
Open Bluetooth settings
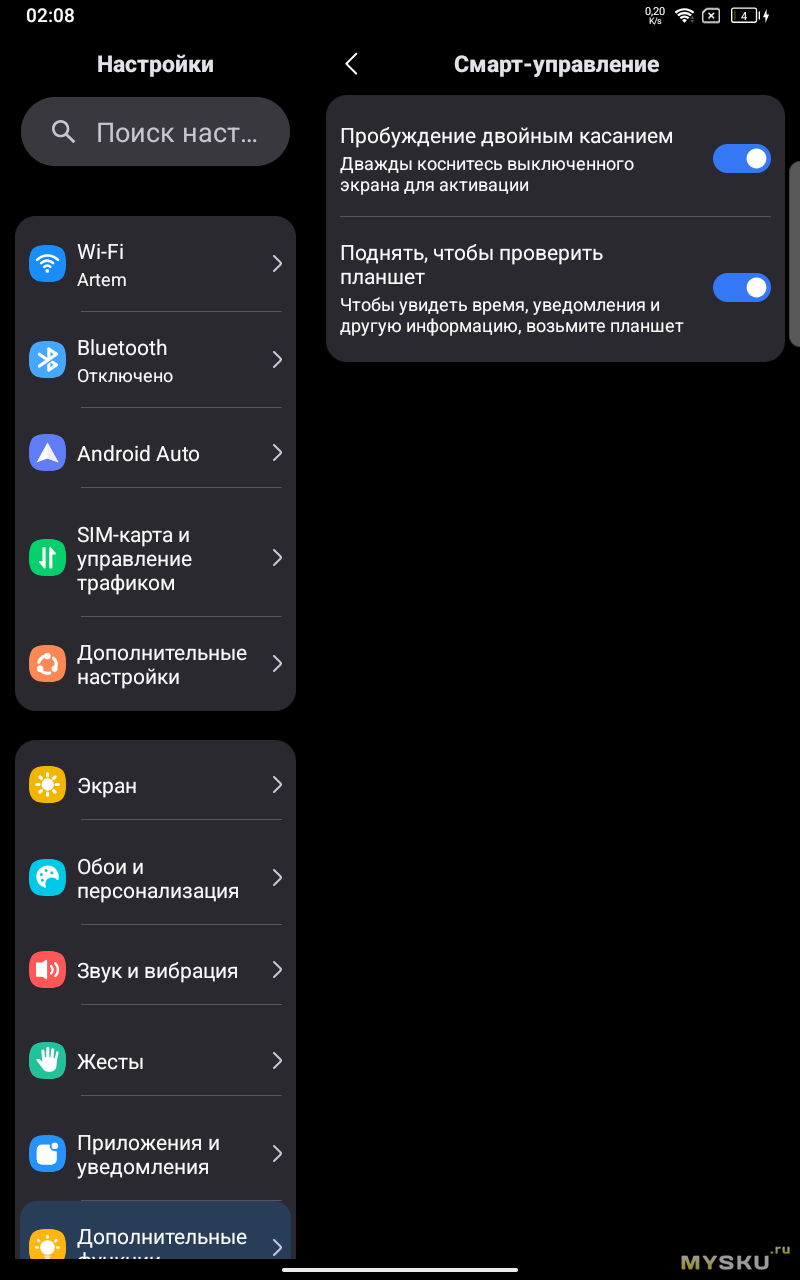click(x=155, y=360)
